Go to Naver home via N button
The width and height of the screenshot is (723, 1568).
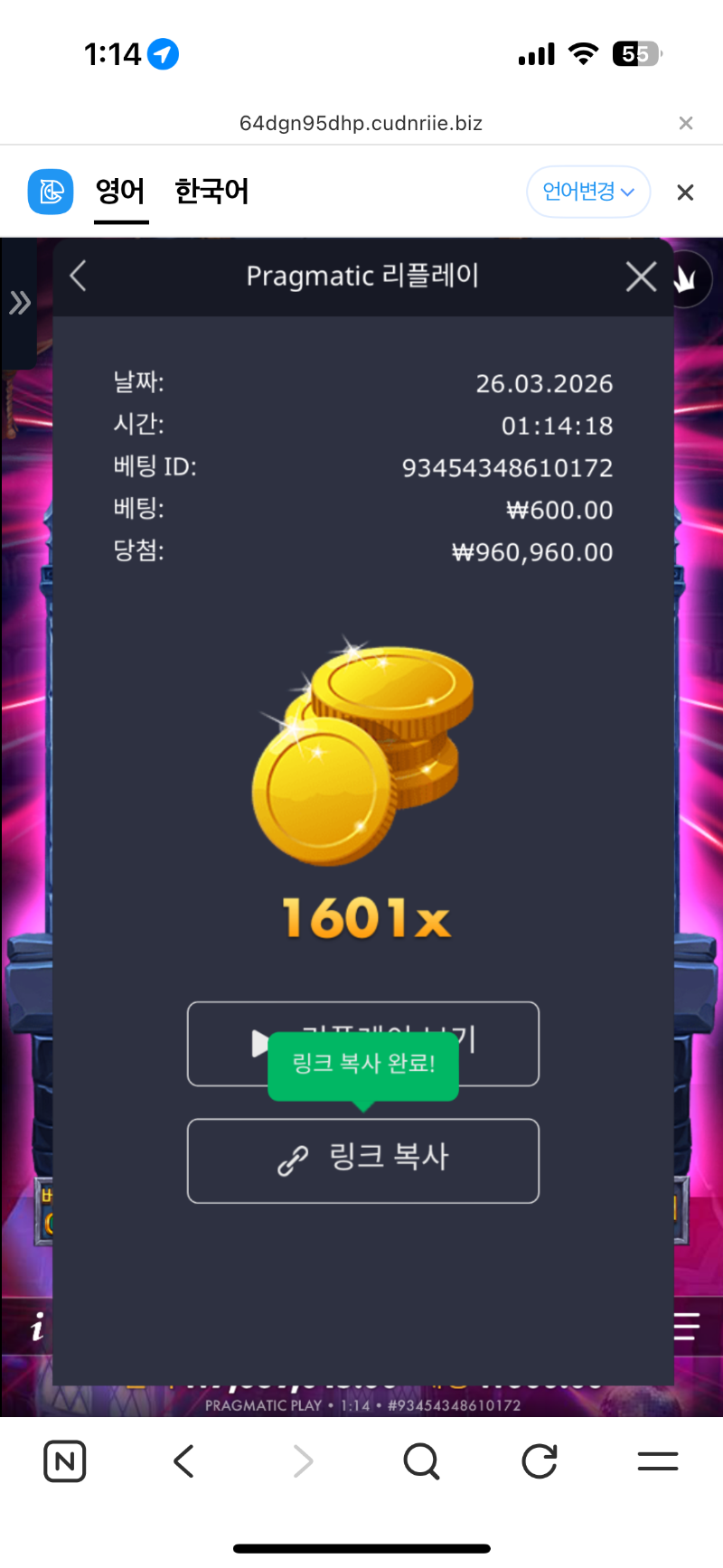pos(65,1461)
